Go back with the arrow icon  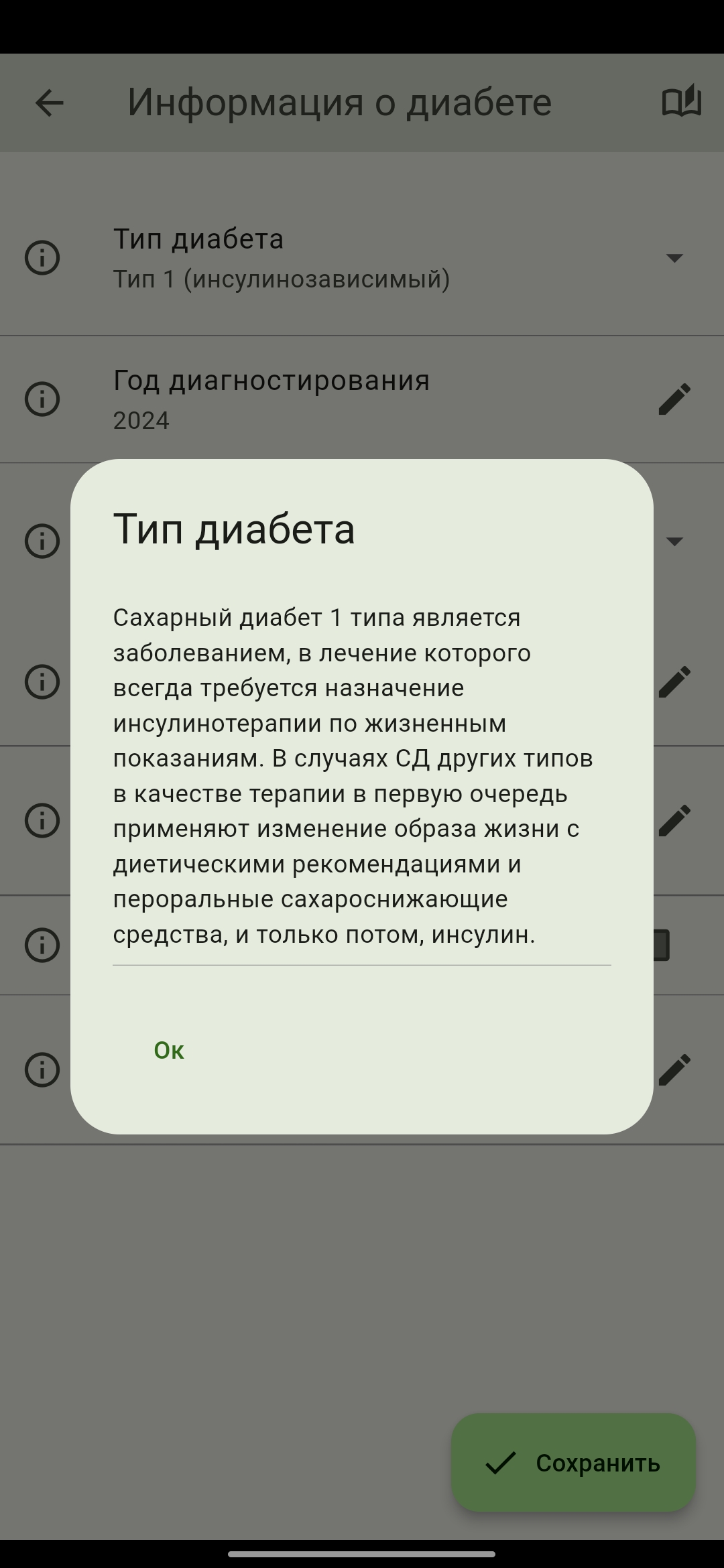point(49,103)
